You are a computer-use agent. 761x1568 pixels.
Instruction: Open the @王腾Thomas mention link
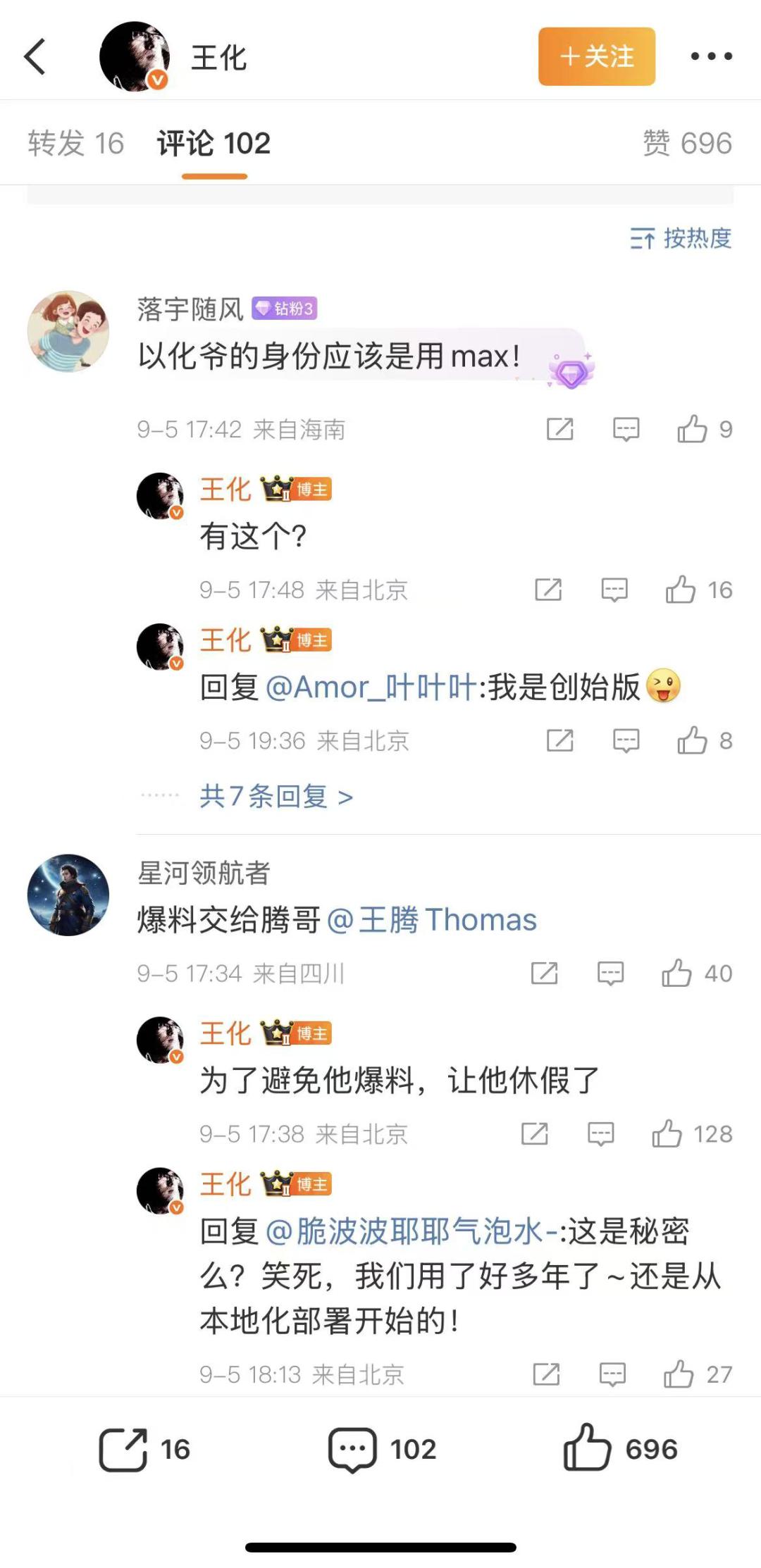(431, 920)
